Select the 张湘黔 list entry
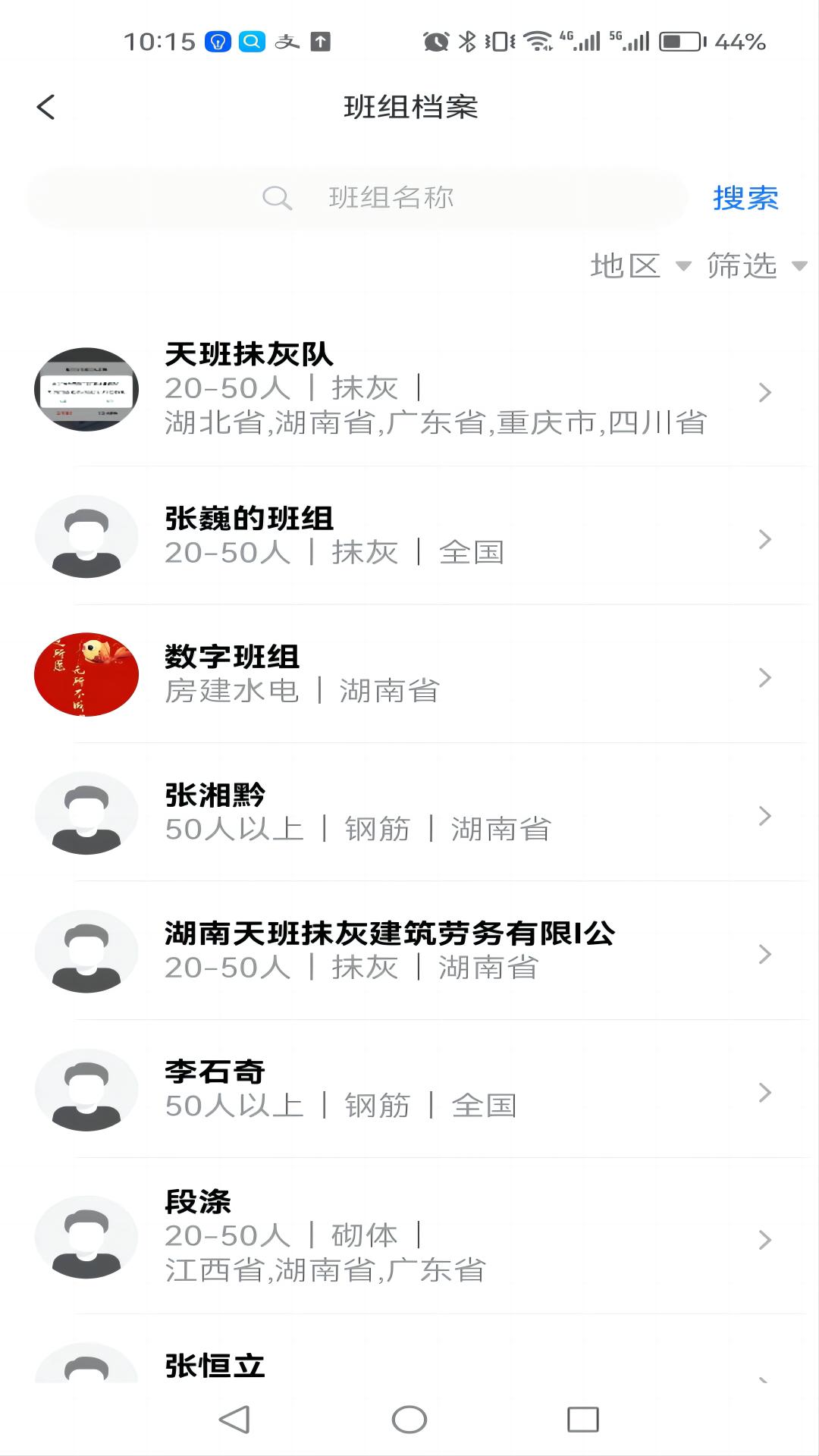This screenshot has width=819, height=1456. click(409, 812)
